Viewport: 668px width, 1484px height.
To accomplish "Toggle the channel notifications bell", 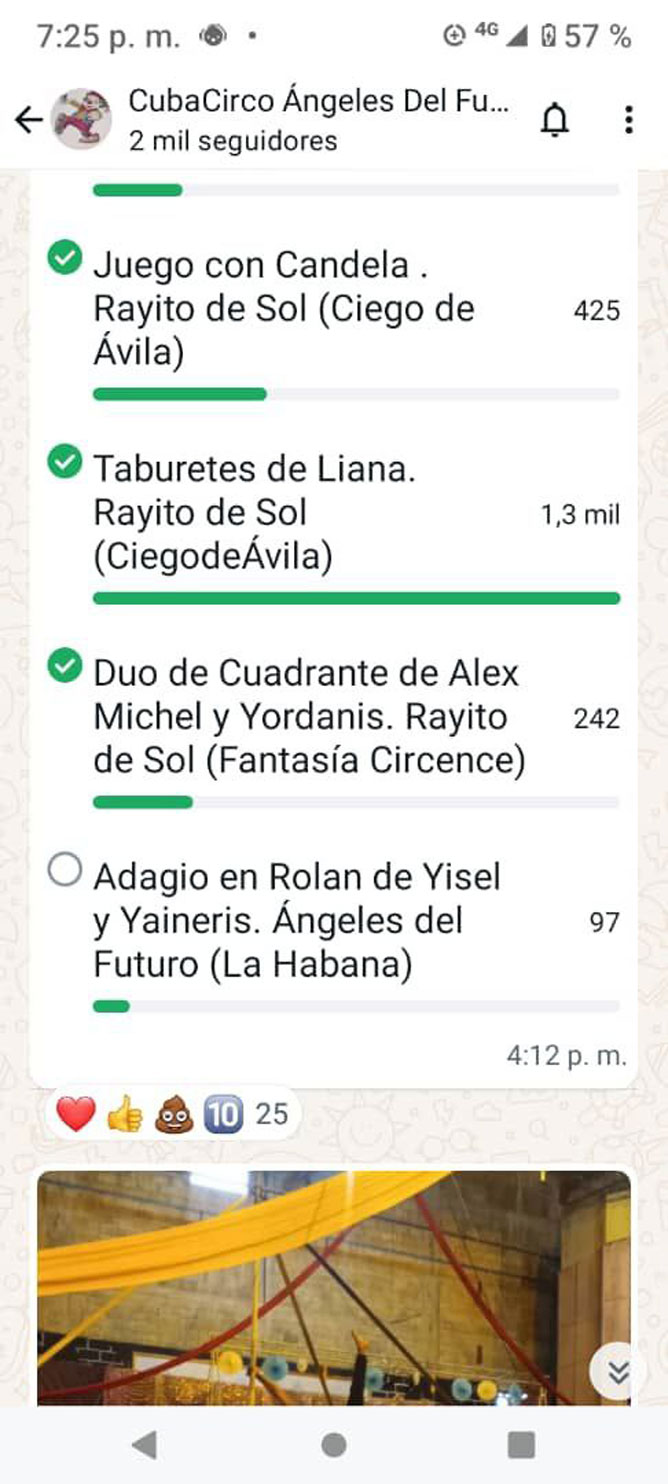I will 555,120.
